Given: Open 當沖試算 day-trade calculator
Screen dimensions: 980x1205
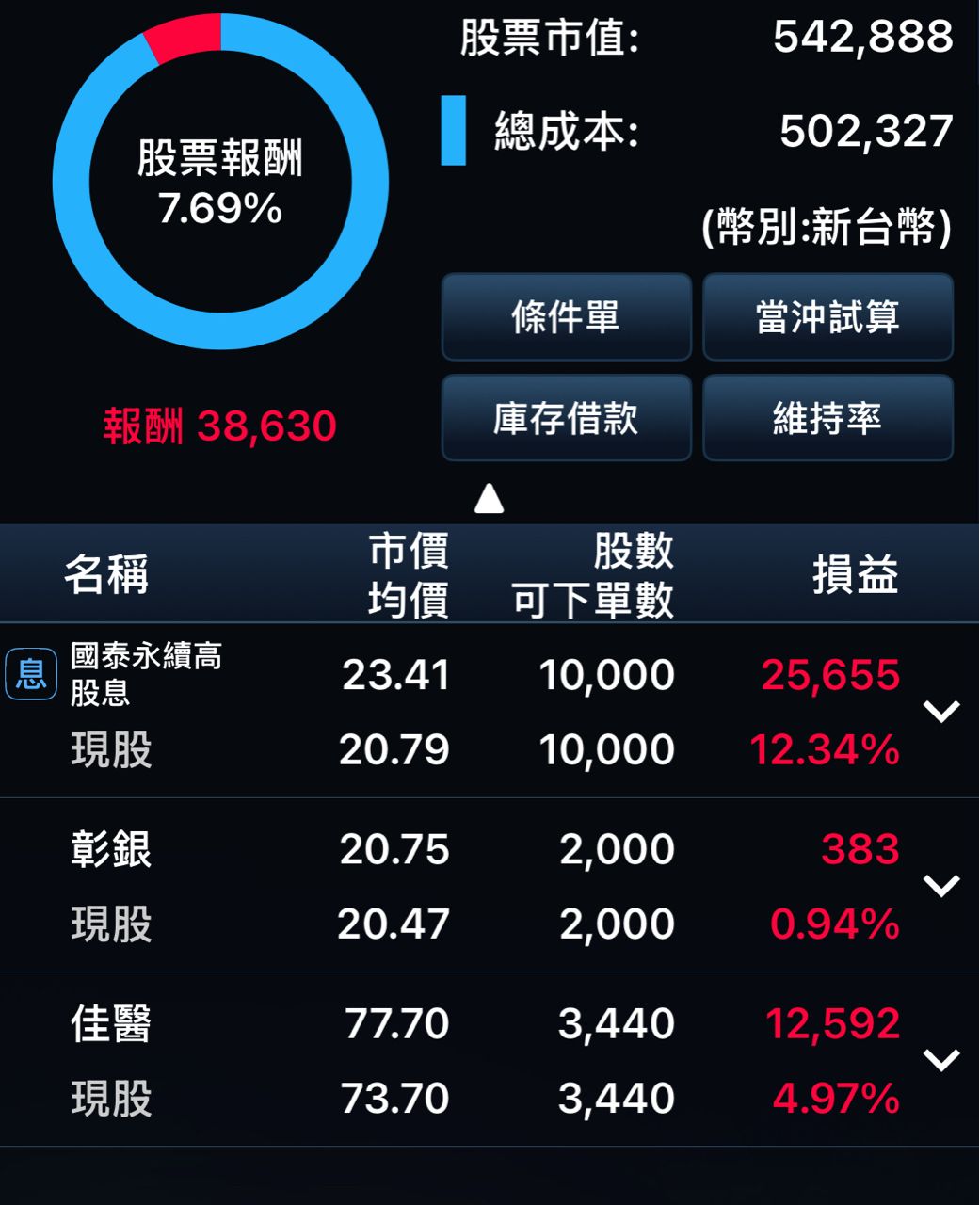Looking at the screenshot, I should click(827, 317).
